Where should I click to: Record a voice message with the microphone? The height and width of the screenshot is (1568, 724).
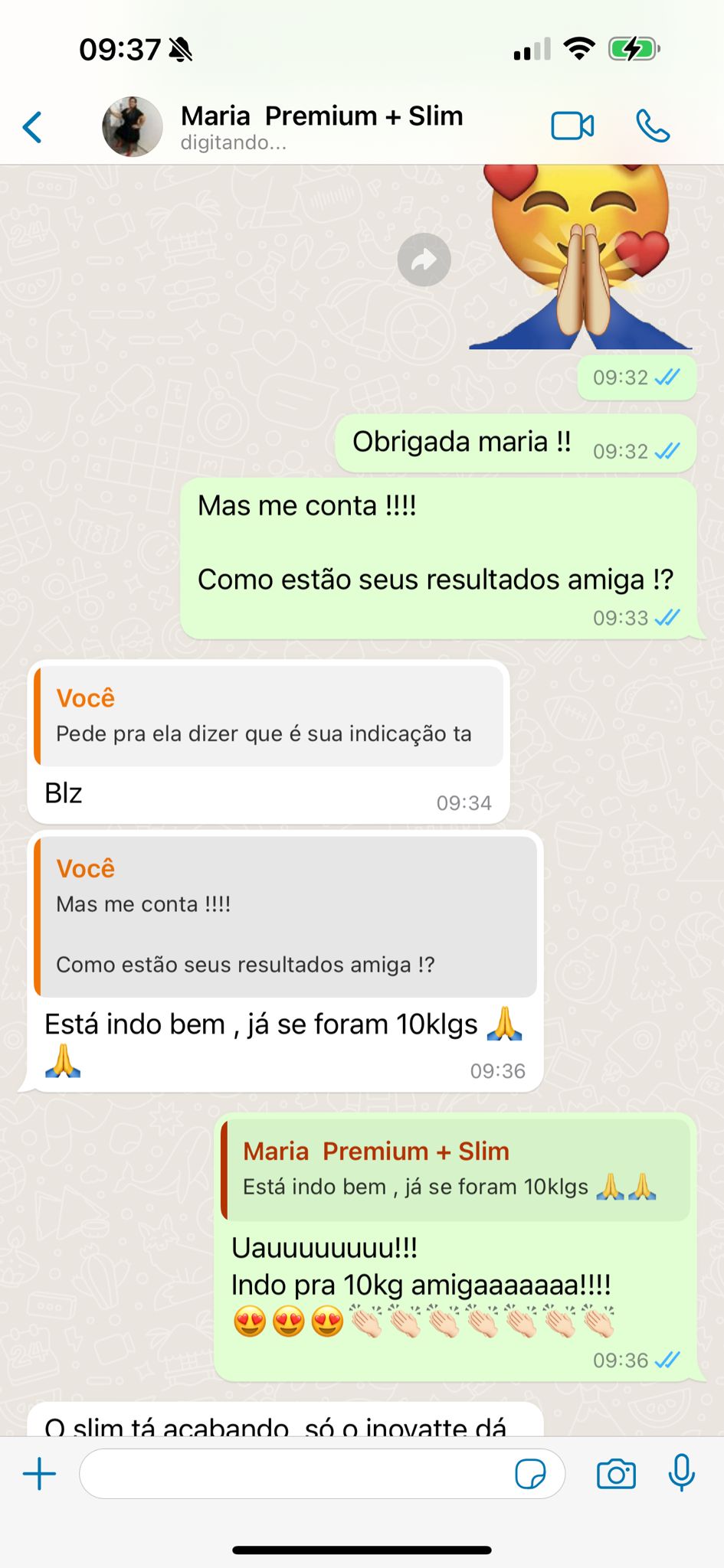[681, 1474]
